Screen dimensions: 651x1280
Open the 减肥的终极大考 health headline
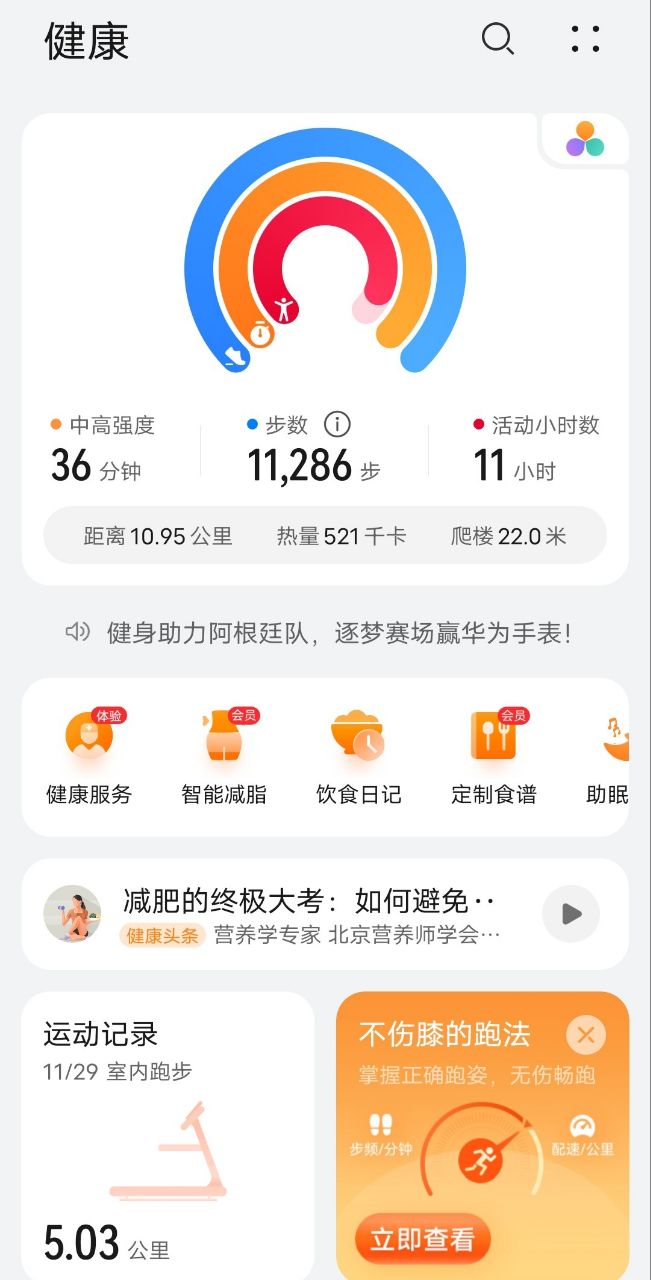pyautogui.click(x=310, y=914)
